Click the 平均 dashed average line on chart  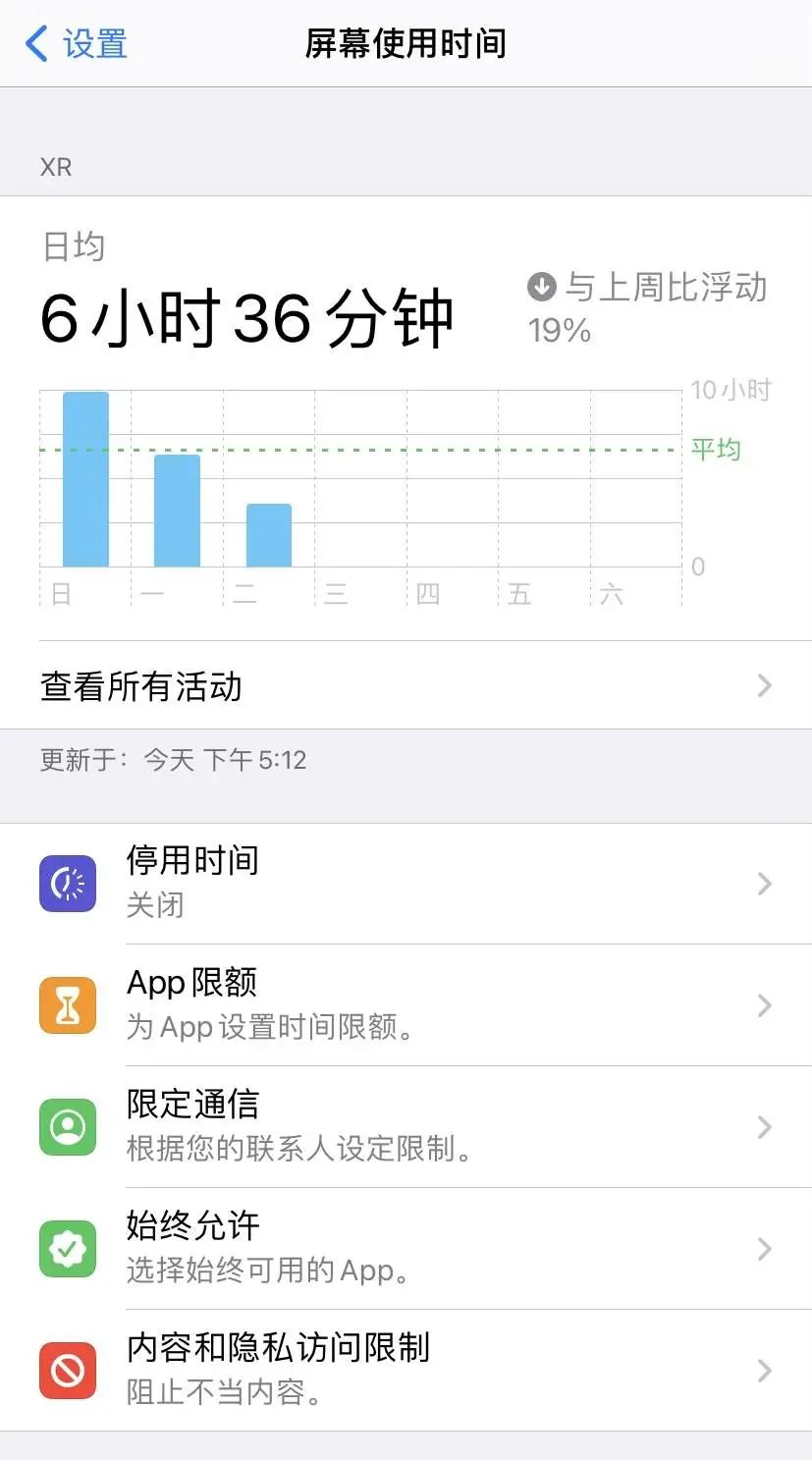[x=393, y=450]
